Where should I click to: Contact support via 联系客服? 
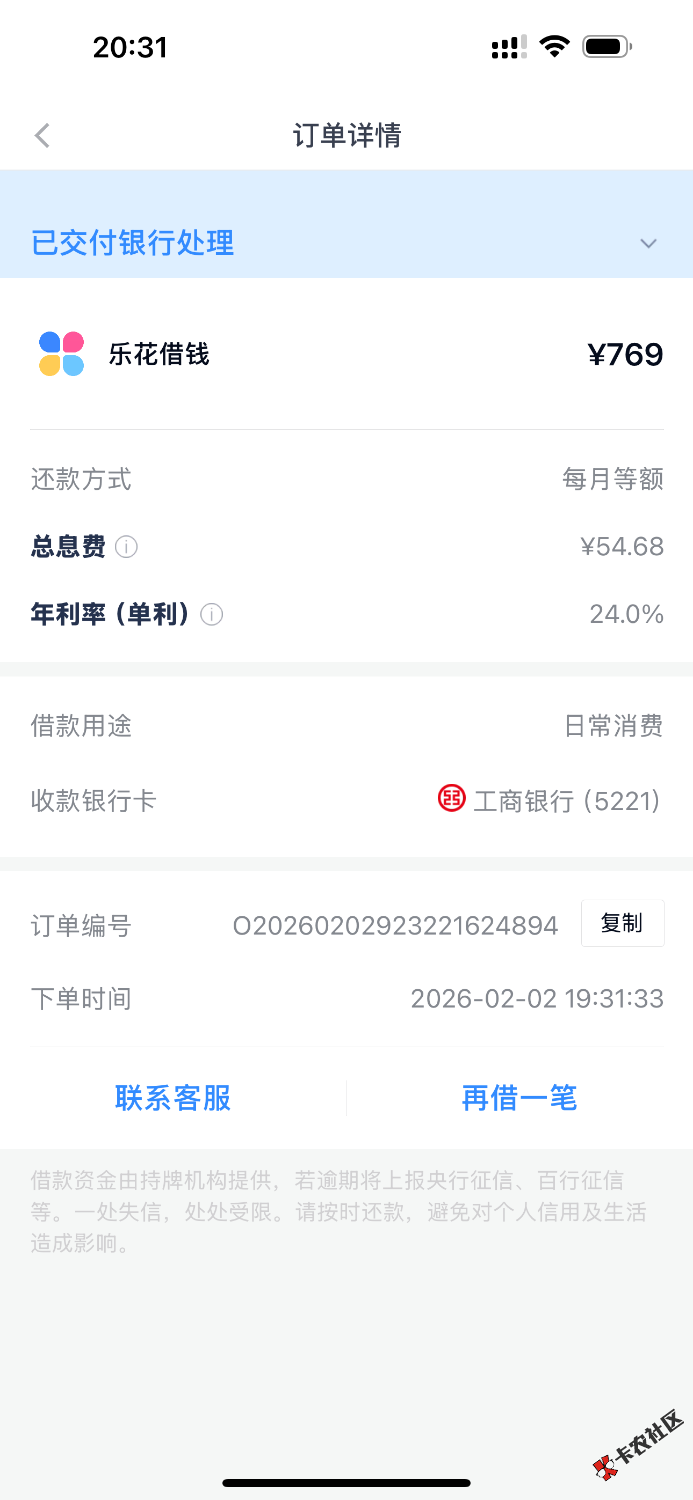(x=173, y=1098)
